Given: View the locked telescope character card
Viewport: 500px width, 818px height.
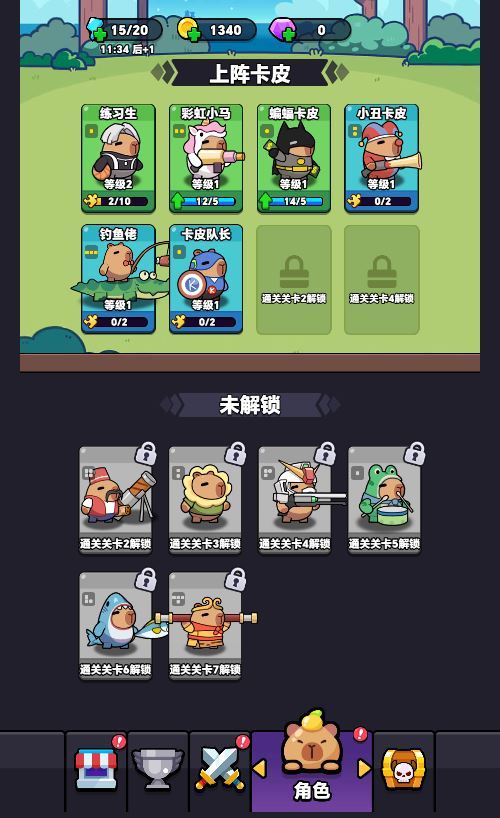Looking at the screenshot, I should pos(116,499).
